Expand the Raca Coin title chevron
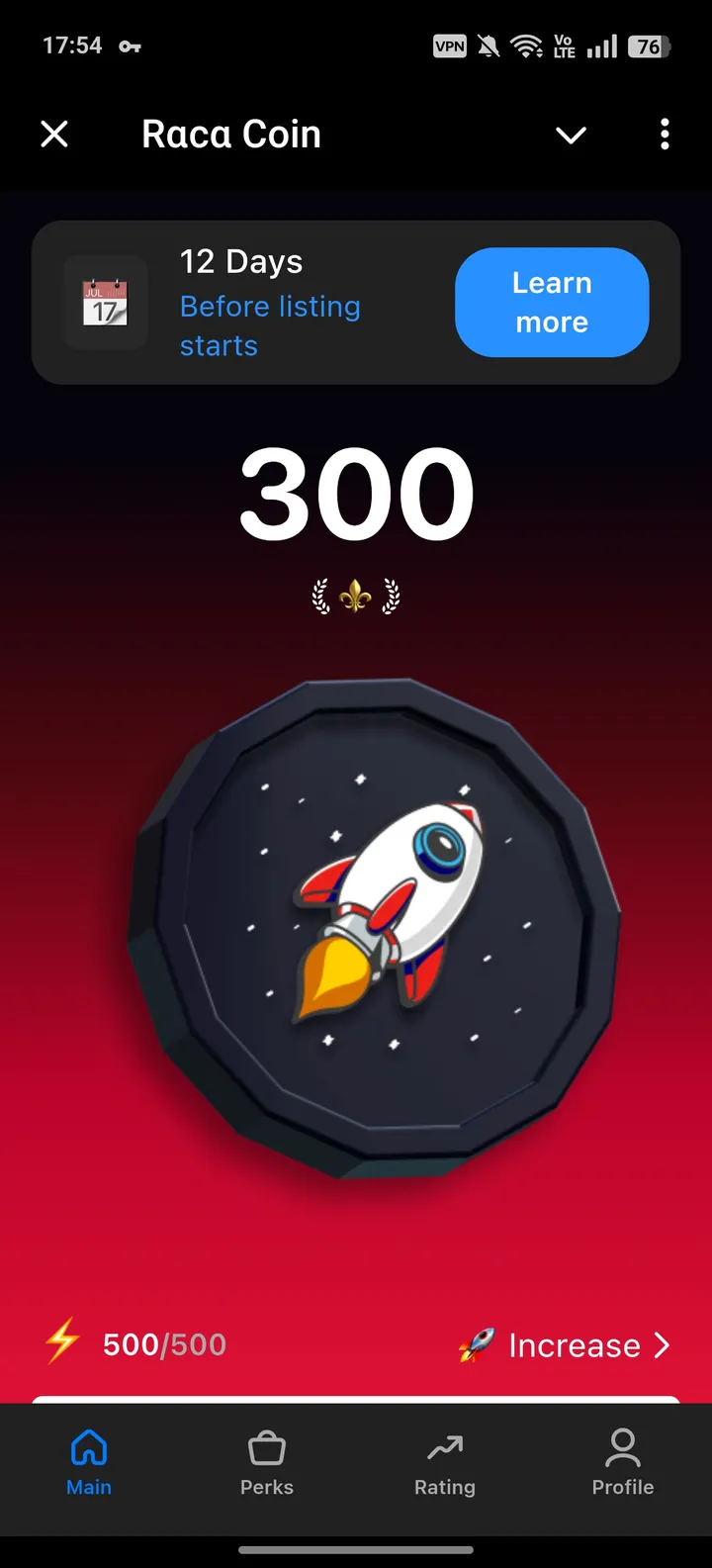This screenshot has width=712, height=1568. tap(571, 136)
